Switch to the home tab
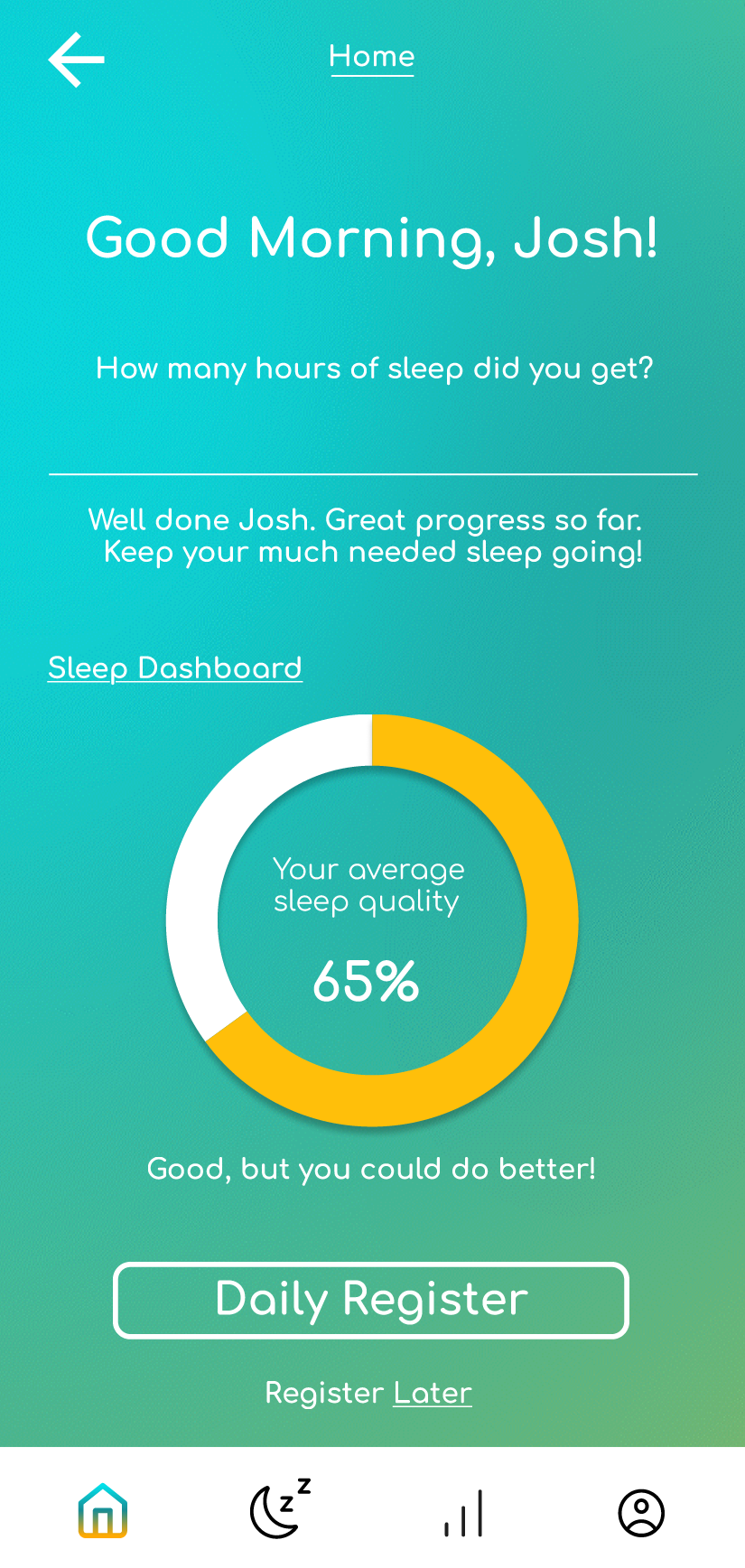This screenshot has height=1568, width=745. [103, 1510]
